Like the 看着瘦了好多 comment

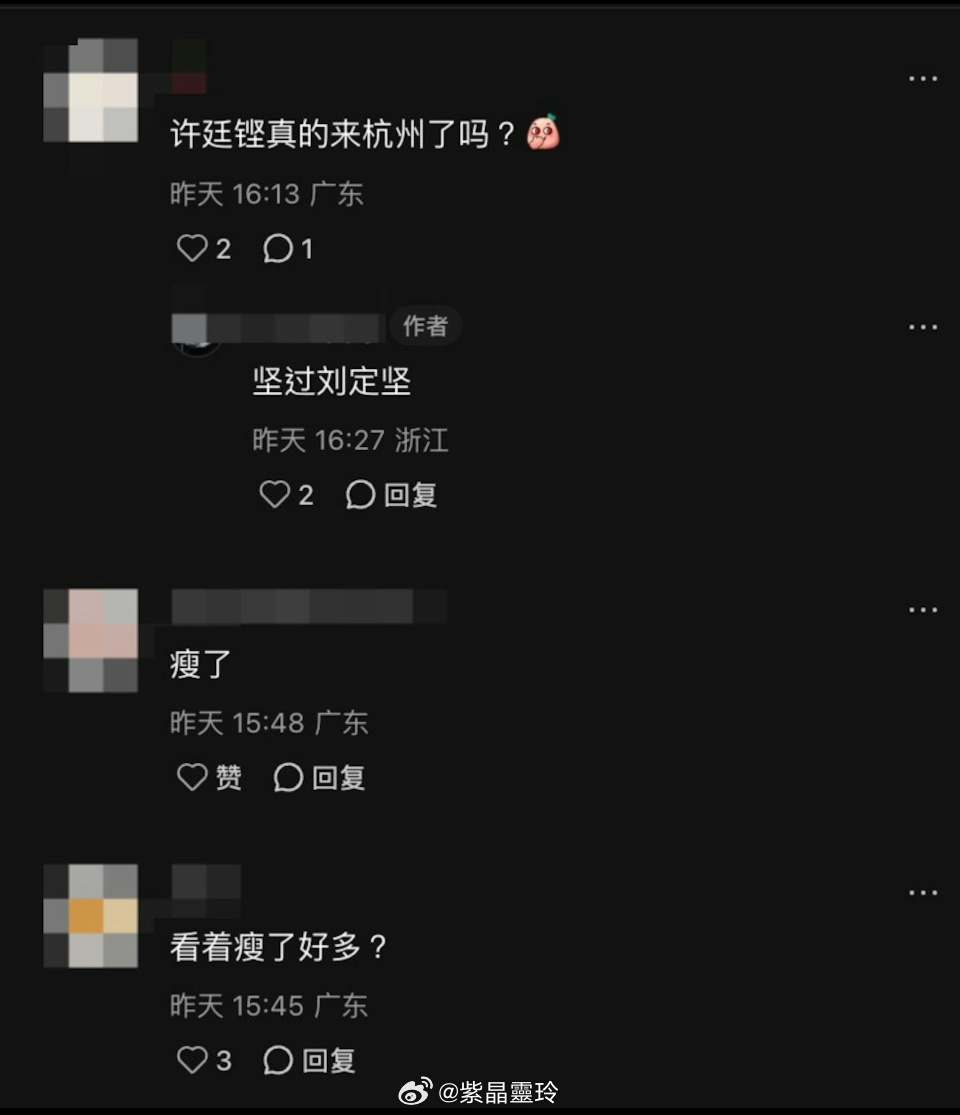tap(192, 1060)
